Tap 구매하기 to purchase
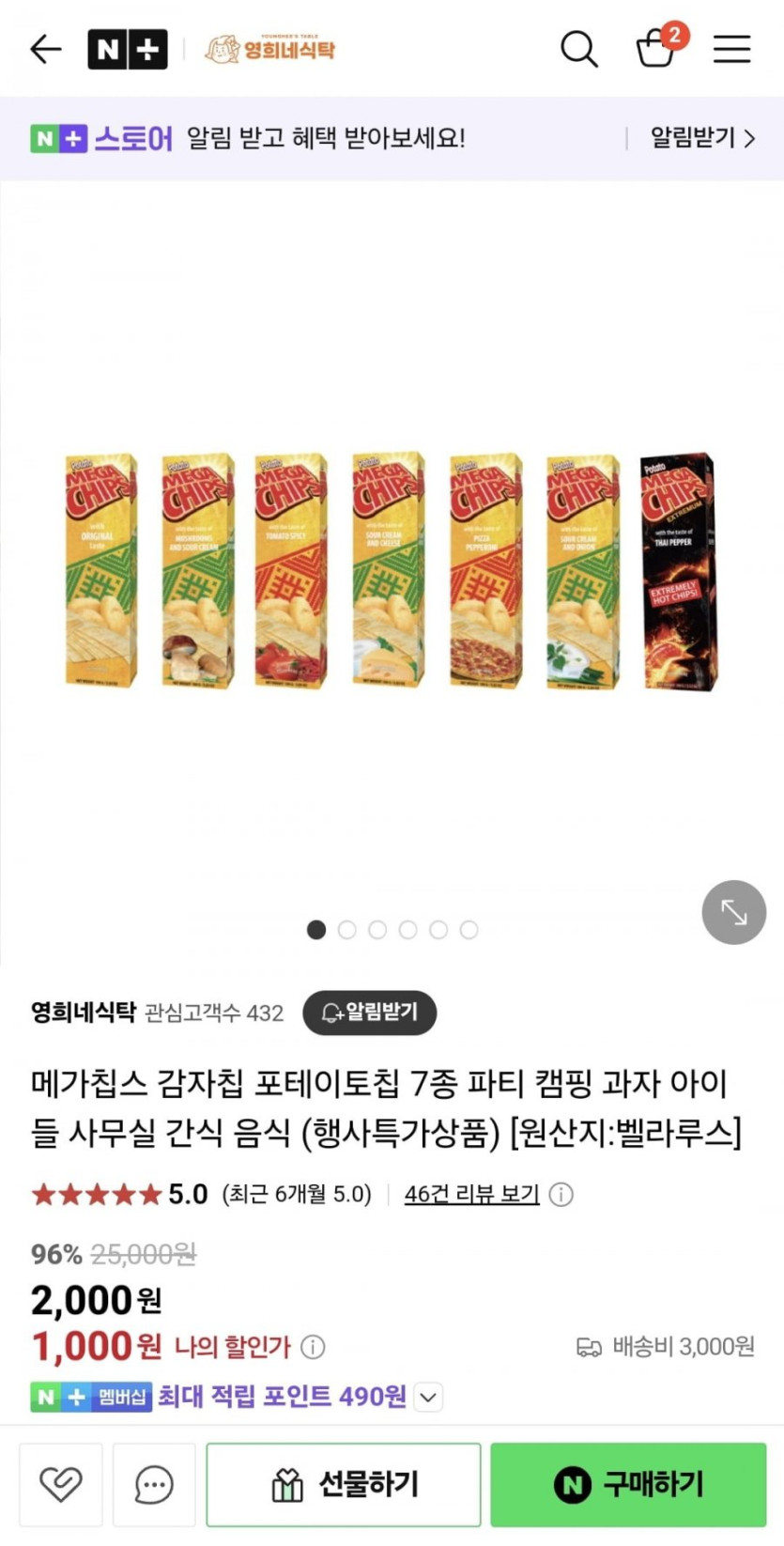The height and width of the screenshot is (1546, 784). point(628,1485)
